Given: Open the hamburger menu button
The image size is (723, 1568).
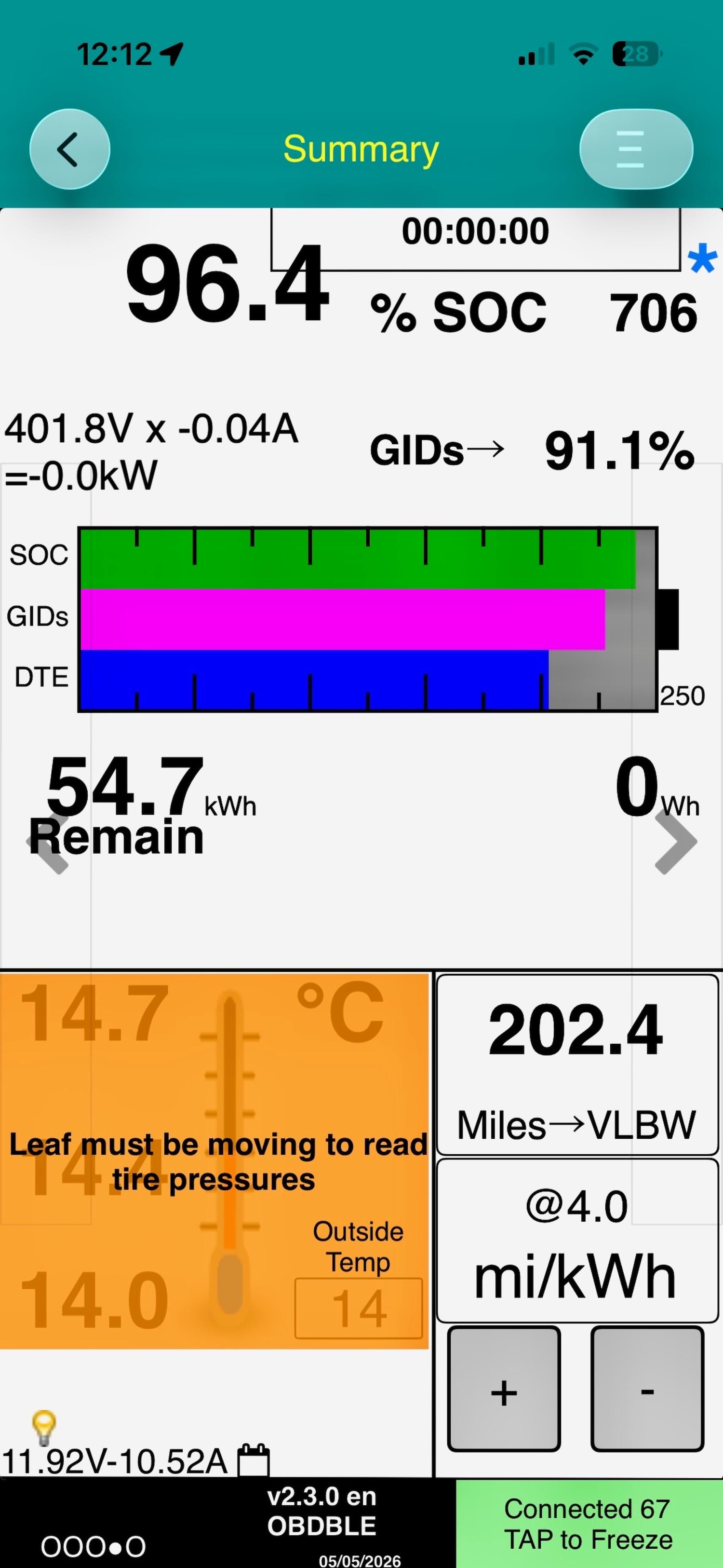Looking at the screenshot, I should click(x=636, y=149).
